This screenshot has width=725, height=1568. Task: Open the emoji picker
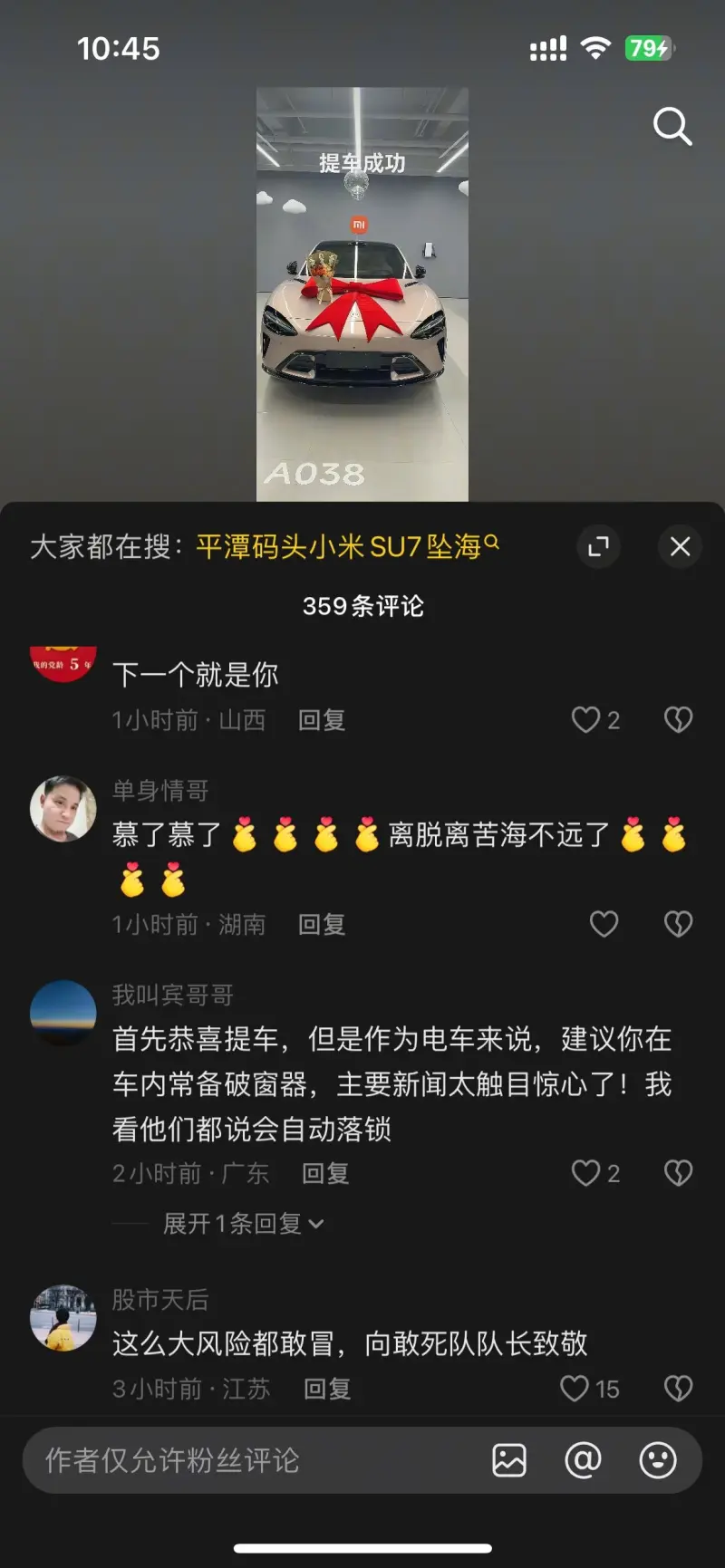click(x=658, y=1460)
